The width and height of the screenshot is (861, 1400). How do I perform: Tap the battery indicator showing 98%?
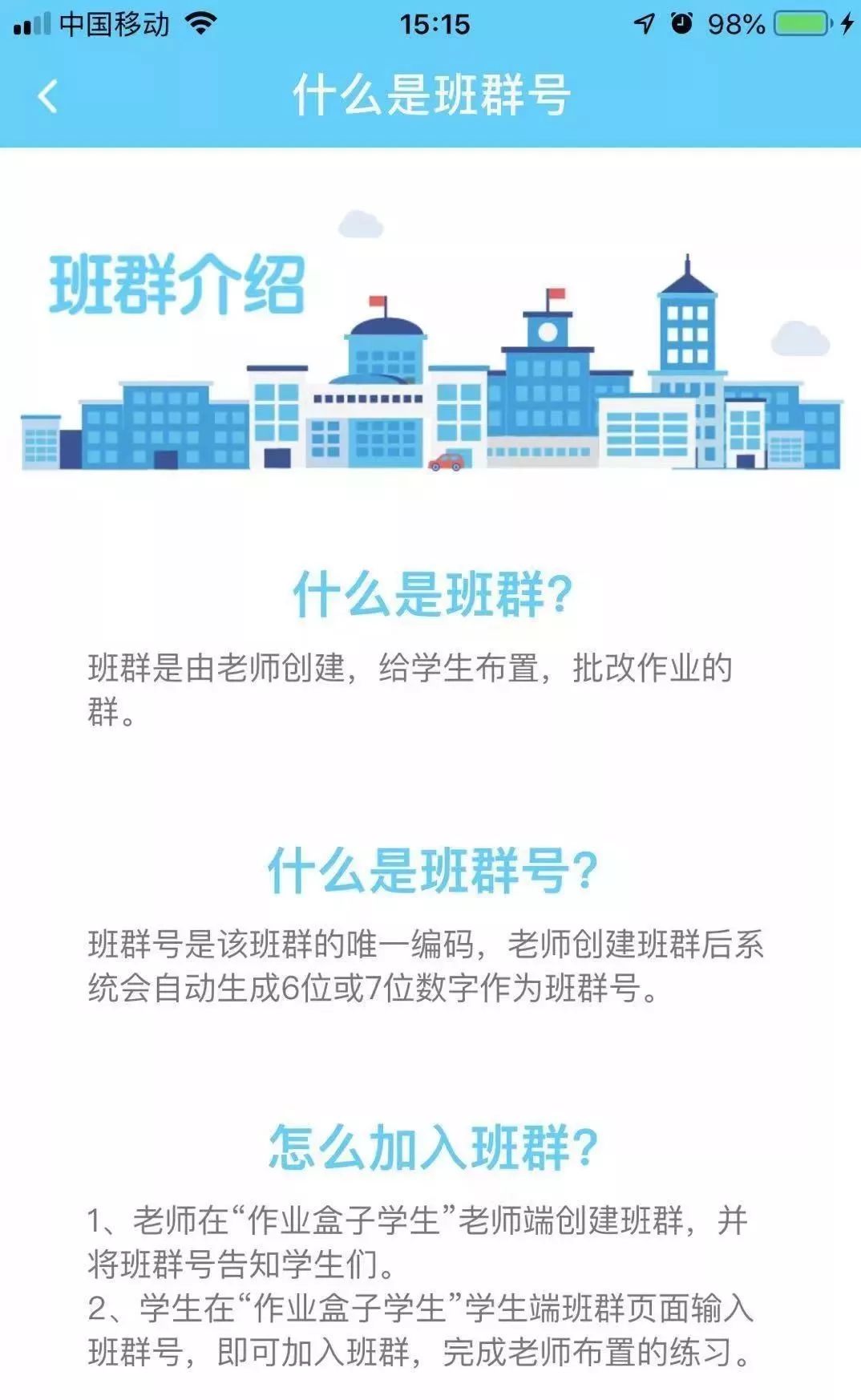[735, 24]
